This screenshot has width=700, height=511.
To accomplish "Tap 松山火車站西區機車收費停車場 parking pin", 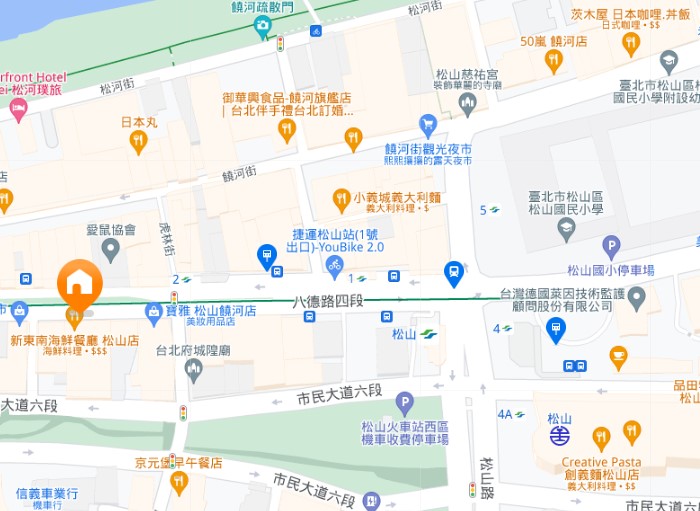I will (404, 404).
